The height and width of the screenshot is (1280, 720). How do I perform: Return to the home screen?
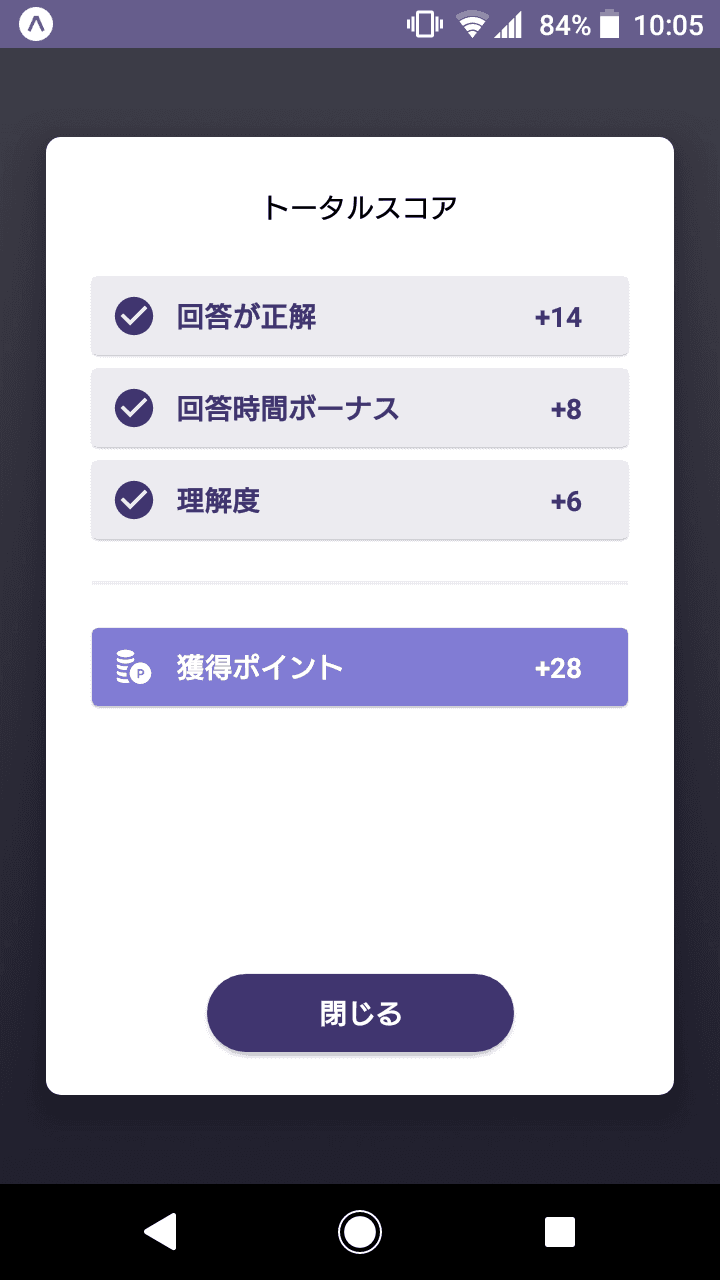pos(360,1231)
